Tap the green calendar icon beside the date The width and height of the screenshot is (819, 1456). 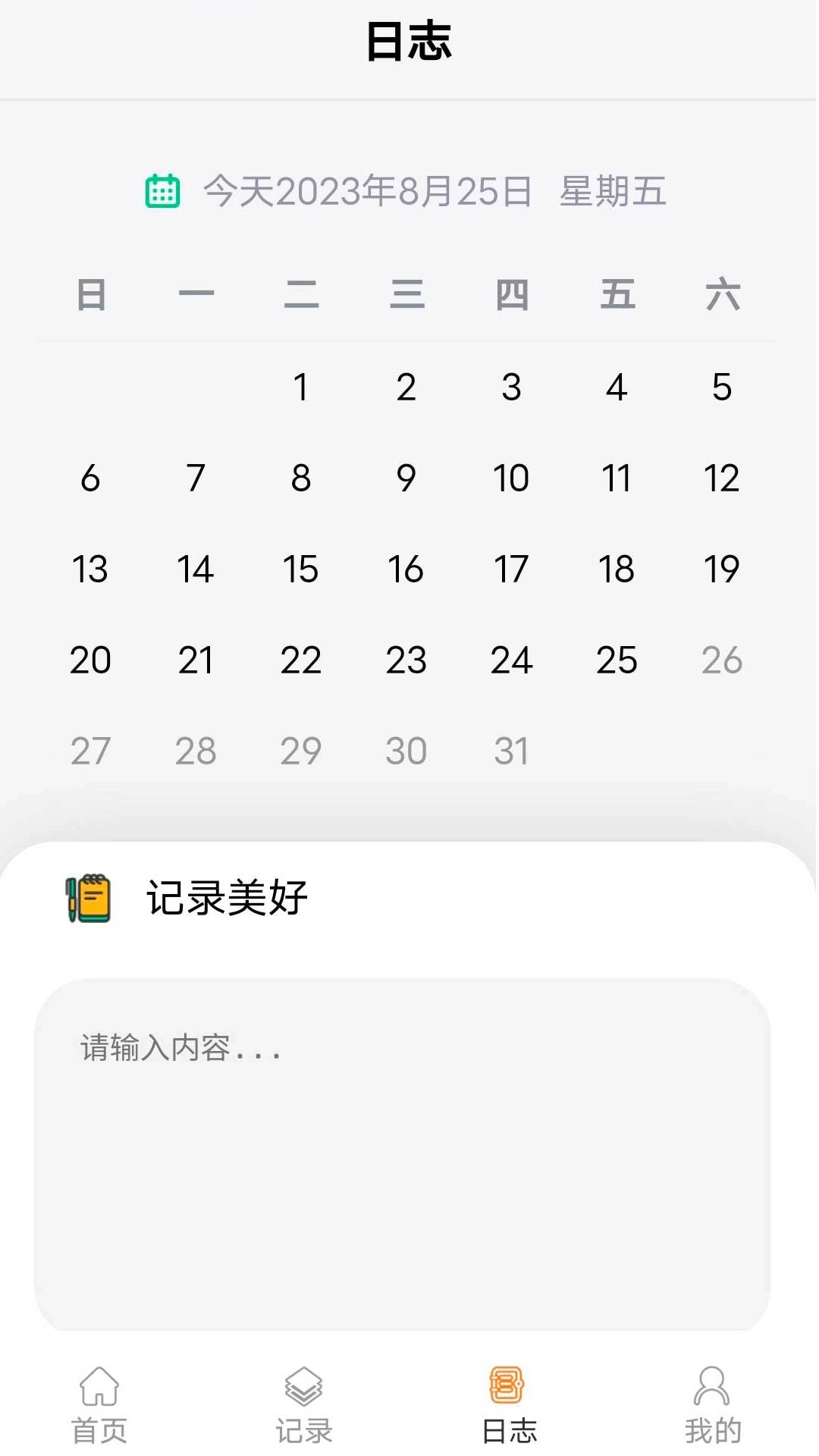pyautogui.click(x=162, y=192)
